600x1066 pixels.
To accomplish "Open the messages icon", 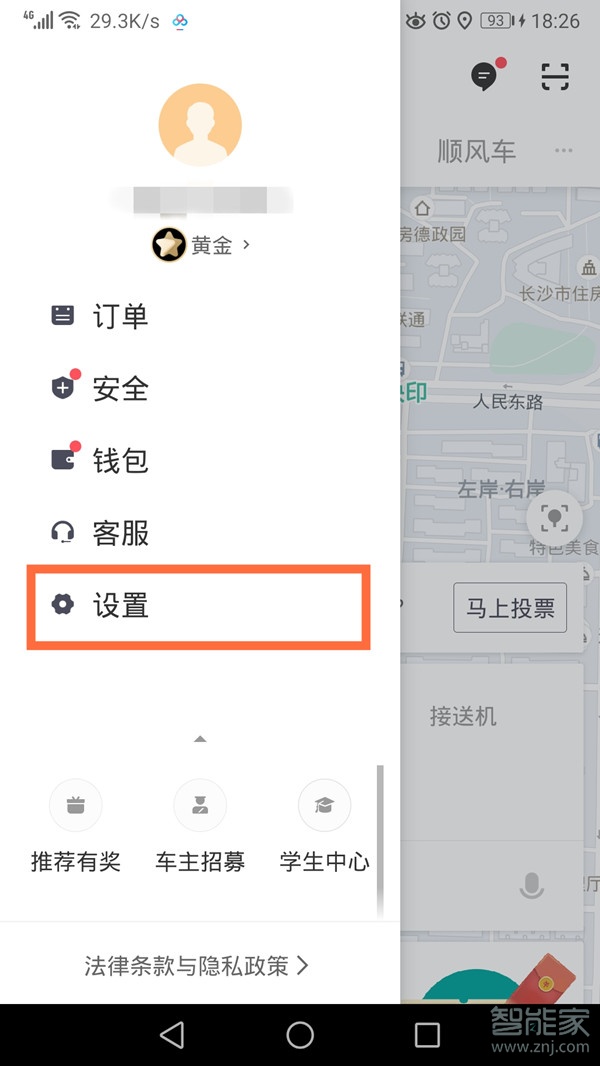I will tap(484, 77).
